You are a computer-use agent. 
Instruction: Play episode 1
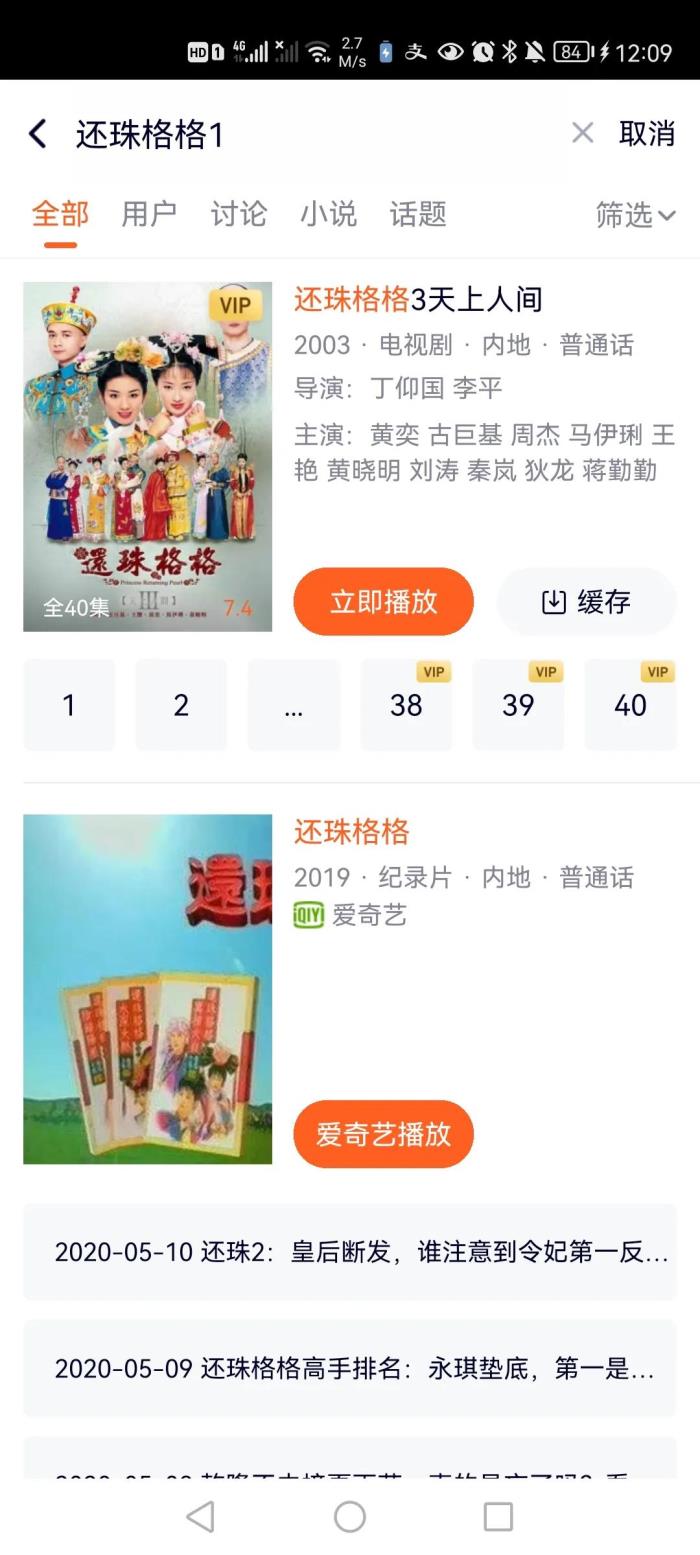click(x=69, y=705)
